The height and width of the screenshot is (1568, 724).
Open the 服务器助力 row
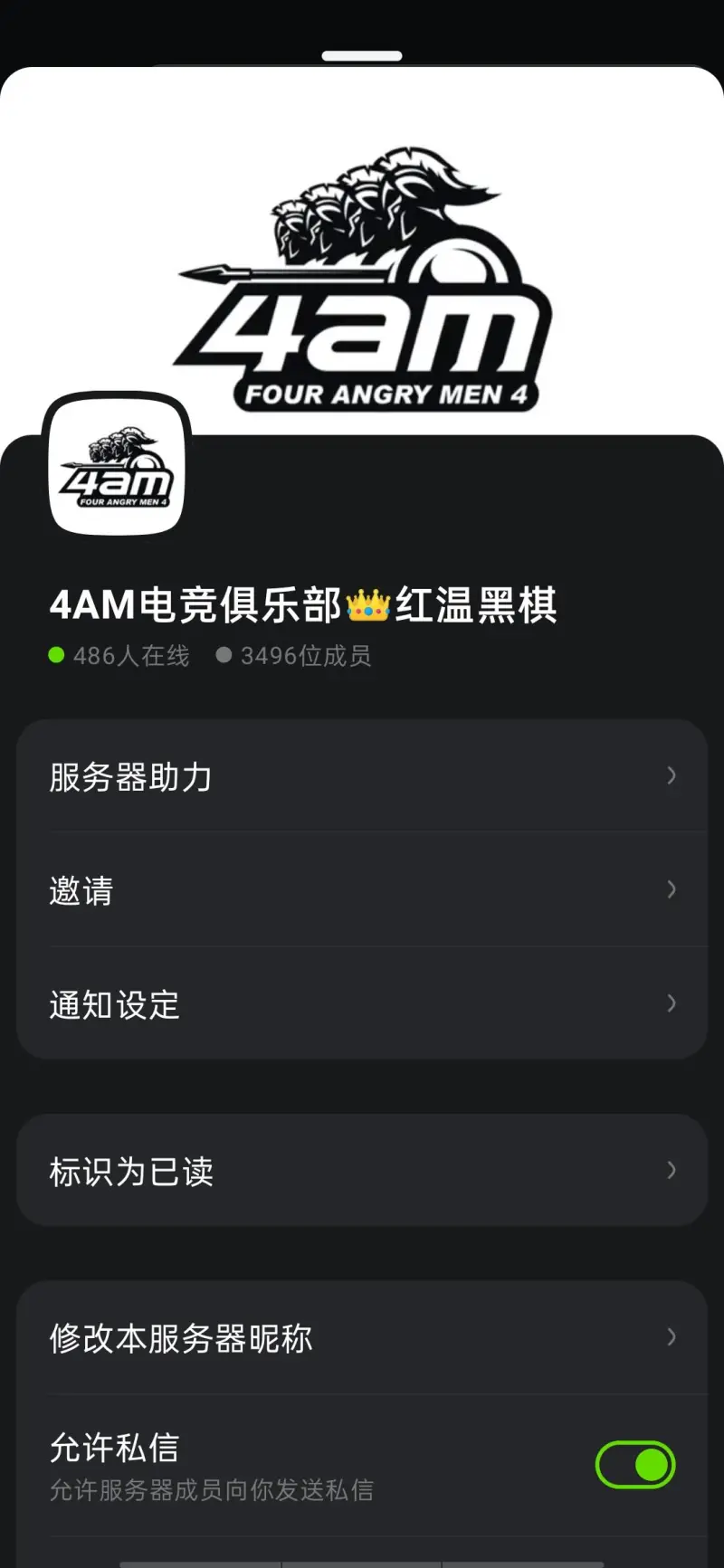(x=362, y=776)
